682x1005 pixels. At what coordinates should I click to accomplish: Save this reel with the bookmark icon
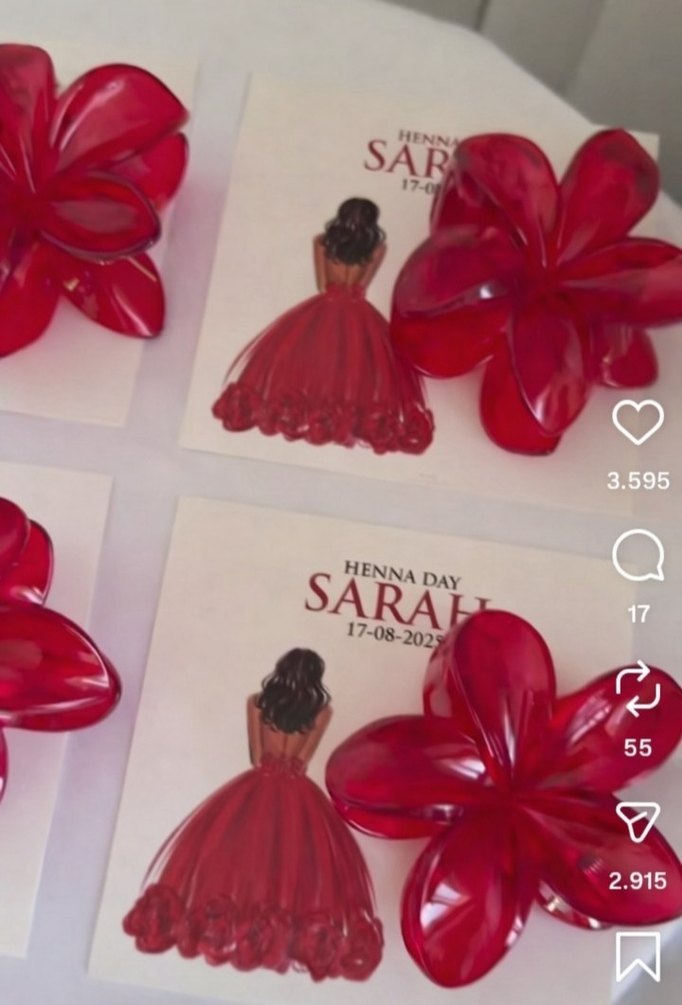[x=637, y=955]
